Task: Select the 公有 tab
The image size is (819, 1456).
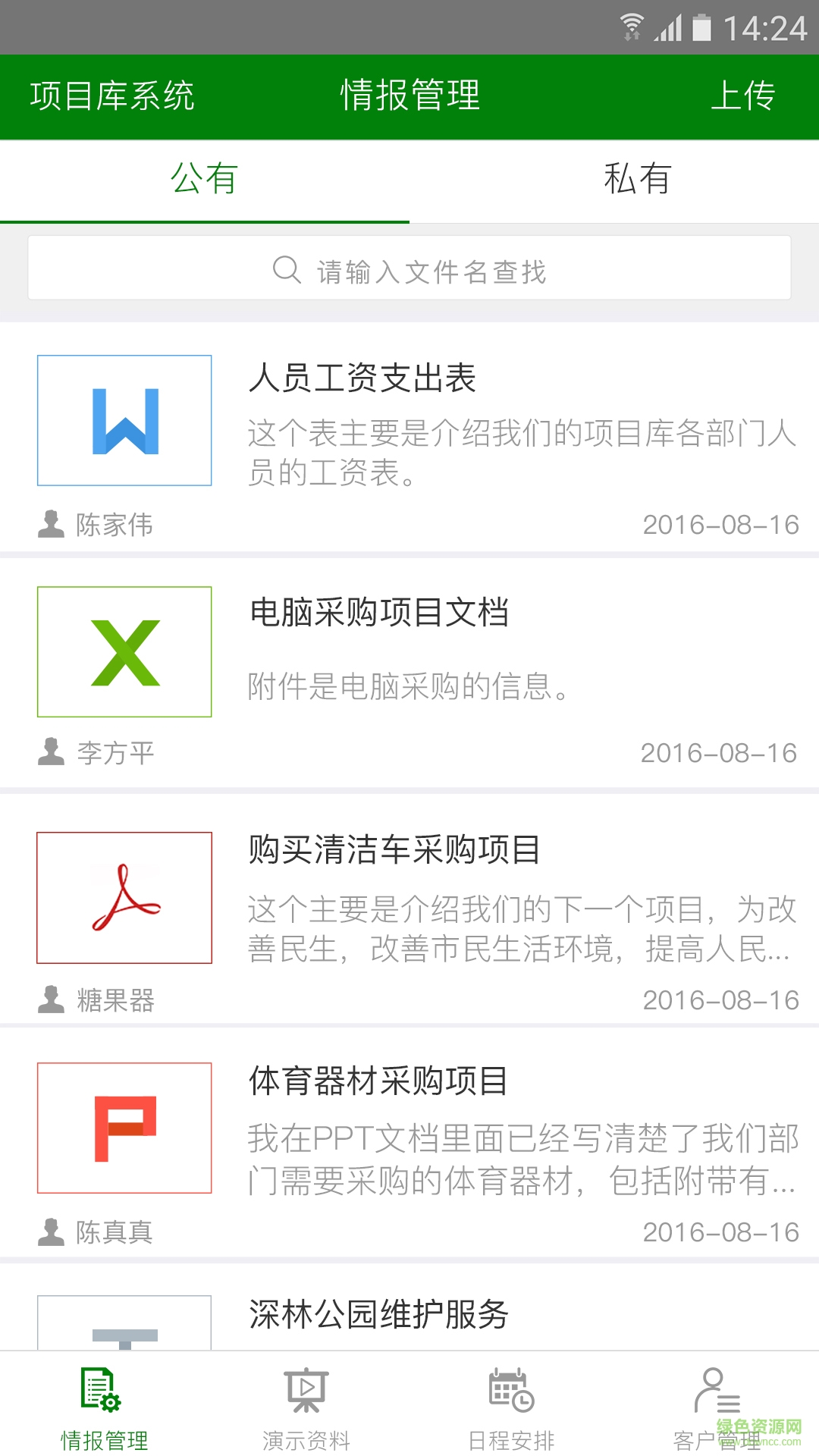Action: pyautogui.click(x=205, y=180)
